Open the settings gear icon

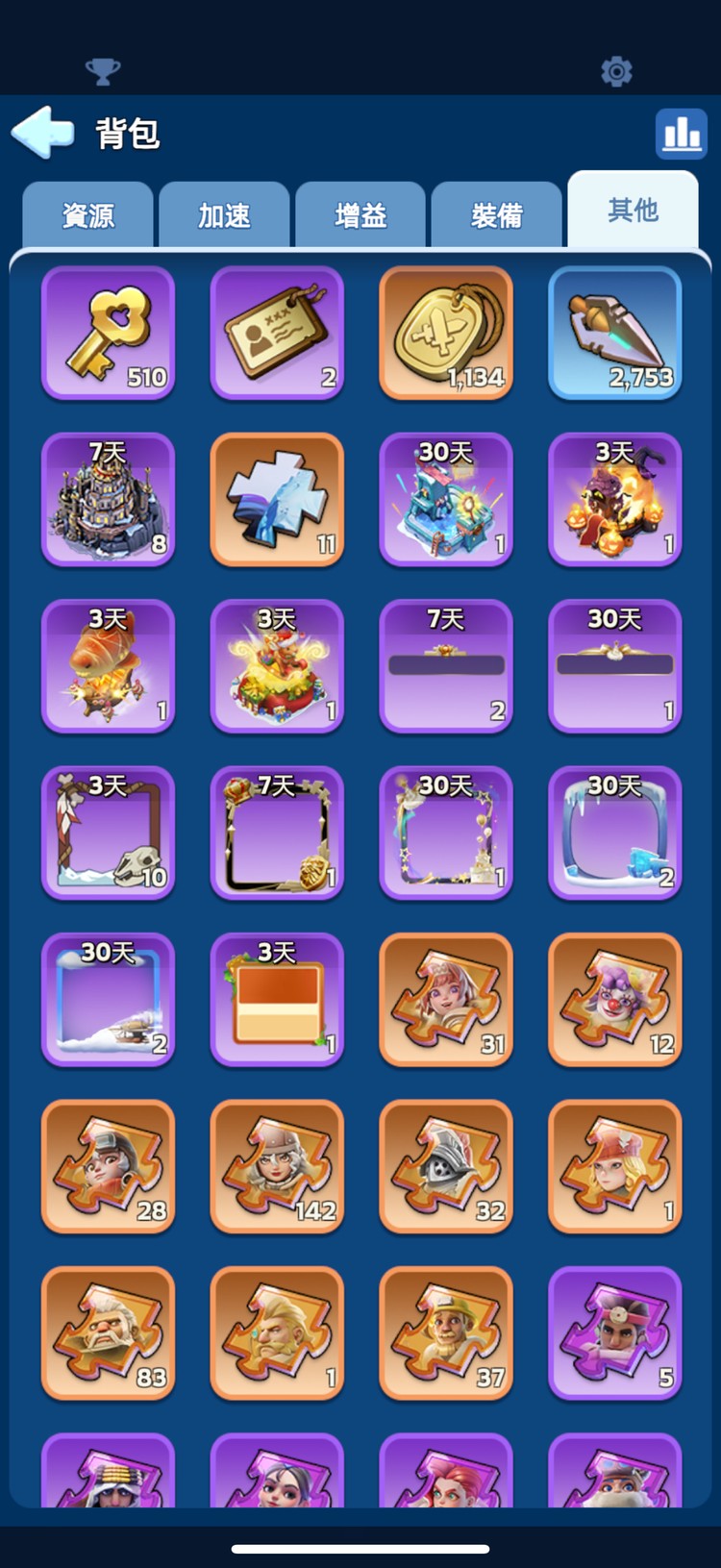pos(616,71)
